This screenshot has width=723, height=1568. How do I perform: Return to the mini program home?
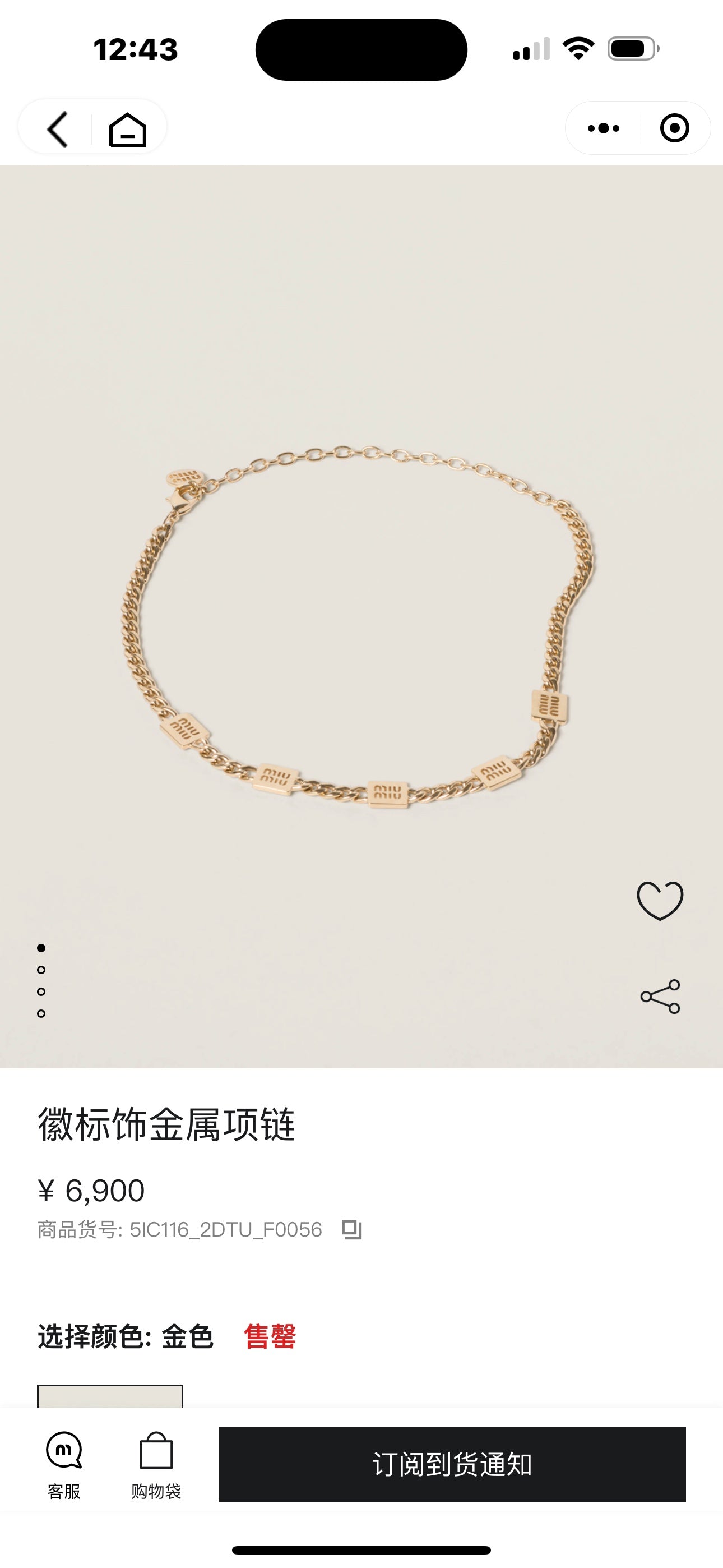[128, 129]
